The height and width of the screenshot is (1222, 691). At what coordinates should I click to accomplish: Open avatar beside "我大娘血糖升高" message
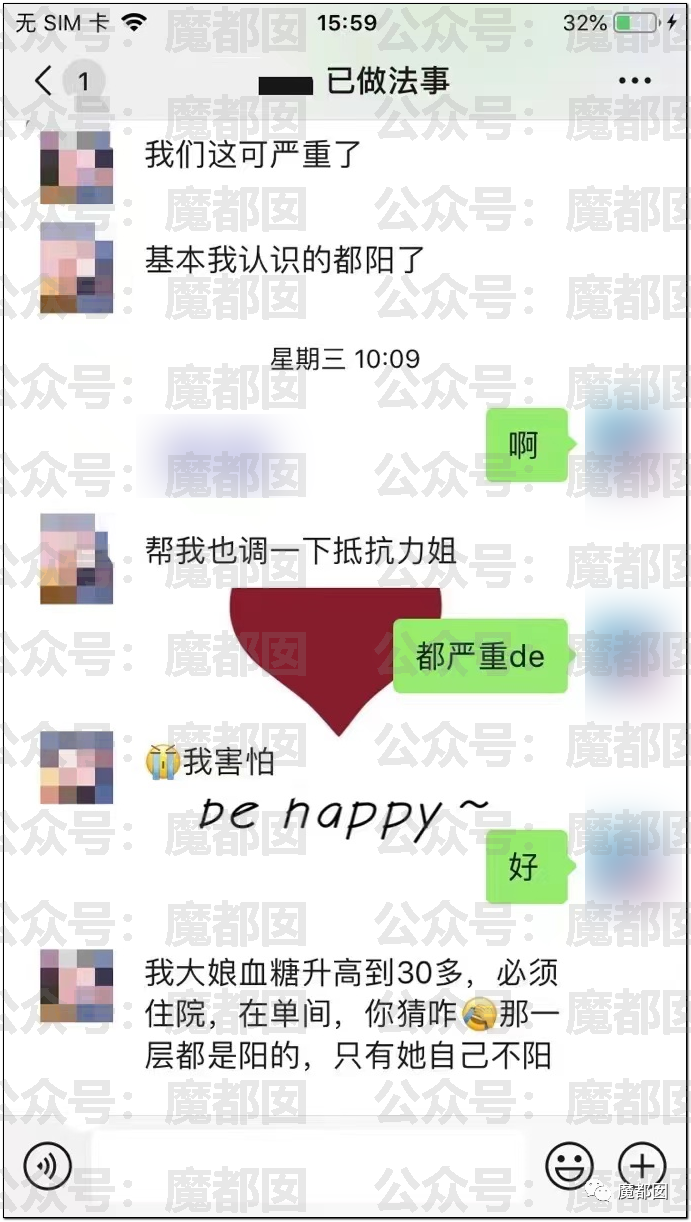tap(76, 984)
